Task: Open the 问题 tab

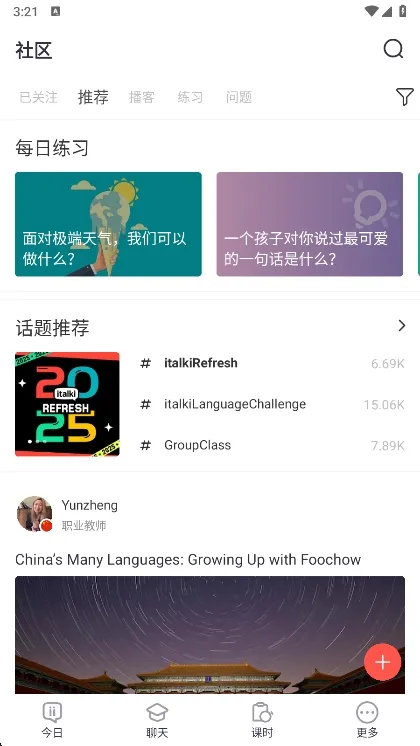Action: 239,97
